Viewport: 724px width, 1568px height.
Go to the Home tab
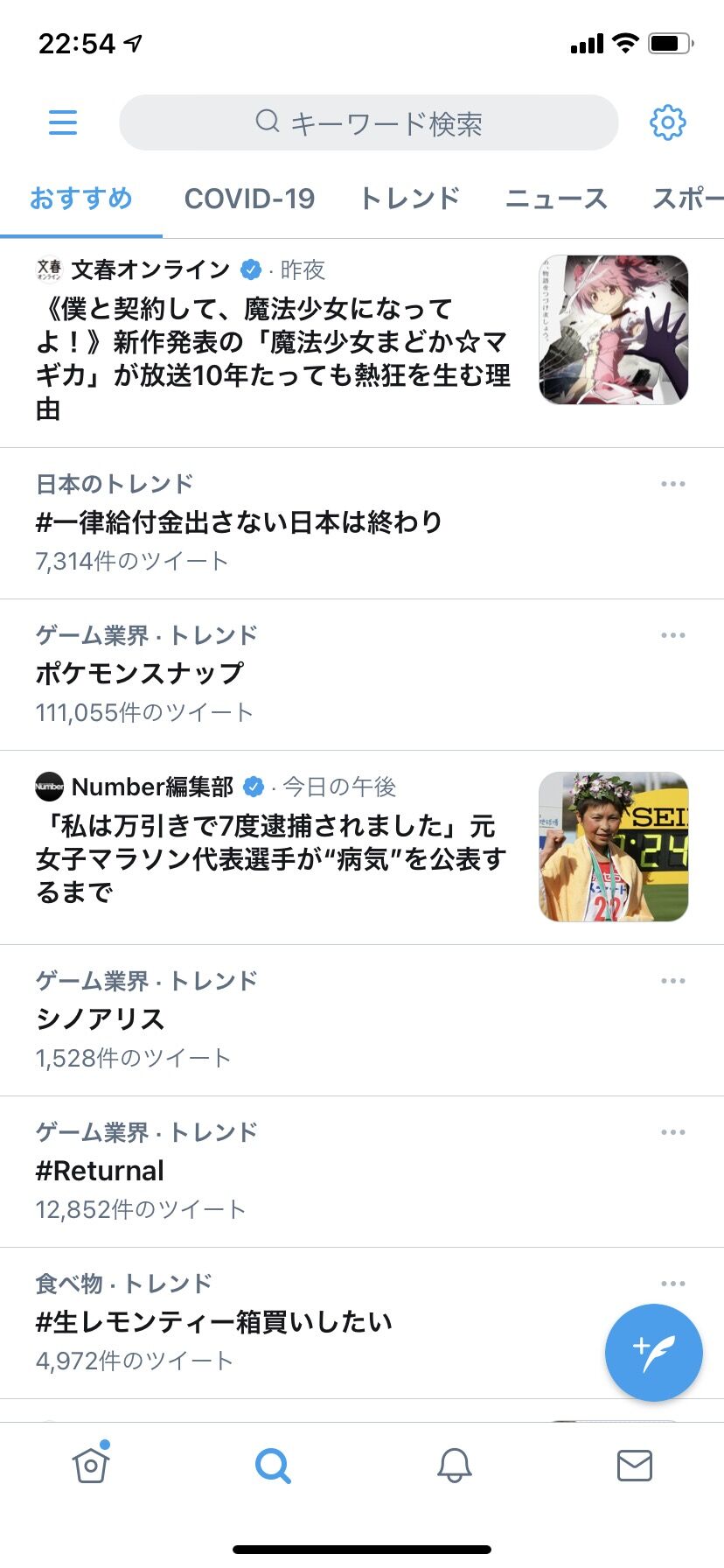[x=91, y=1465]
